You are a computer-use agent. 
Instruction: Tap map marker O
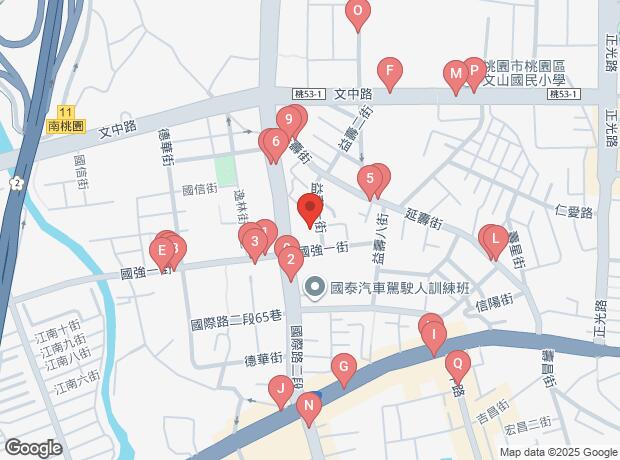point(358,14)
